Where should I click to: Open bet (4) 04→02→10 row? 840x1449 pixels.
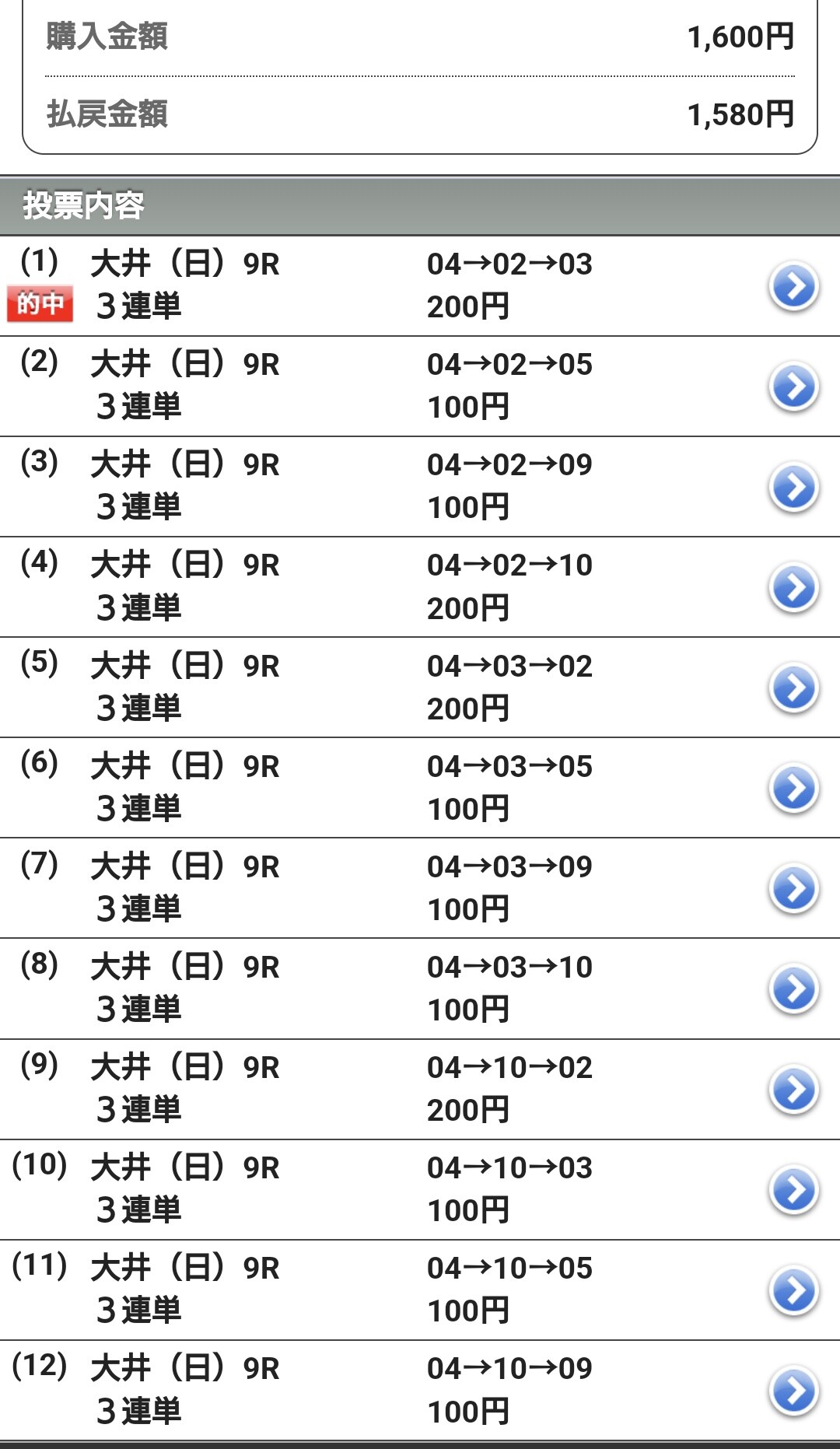tap(420, 586)
